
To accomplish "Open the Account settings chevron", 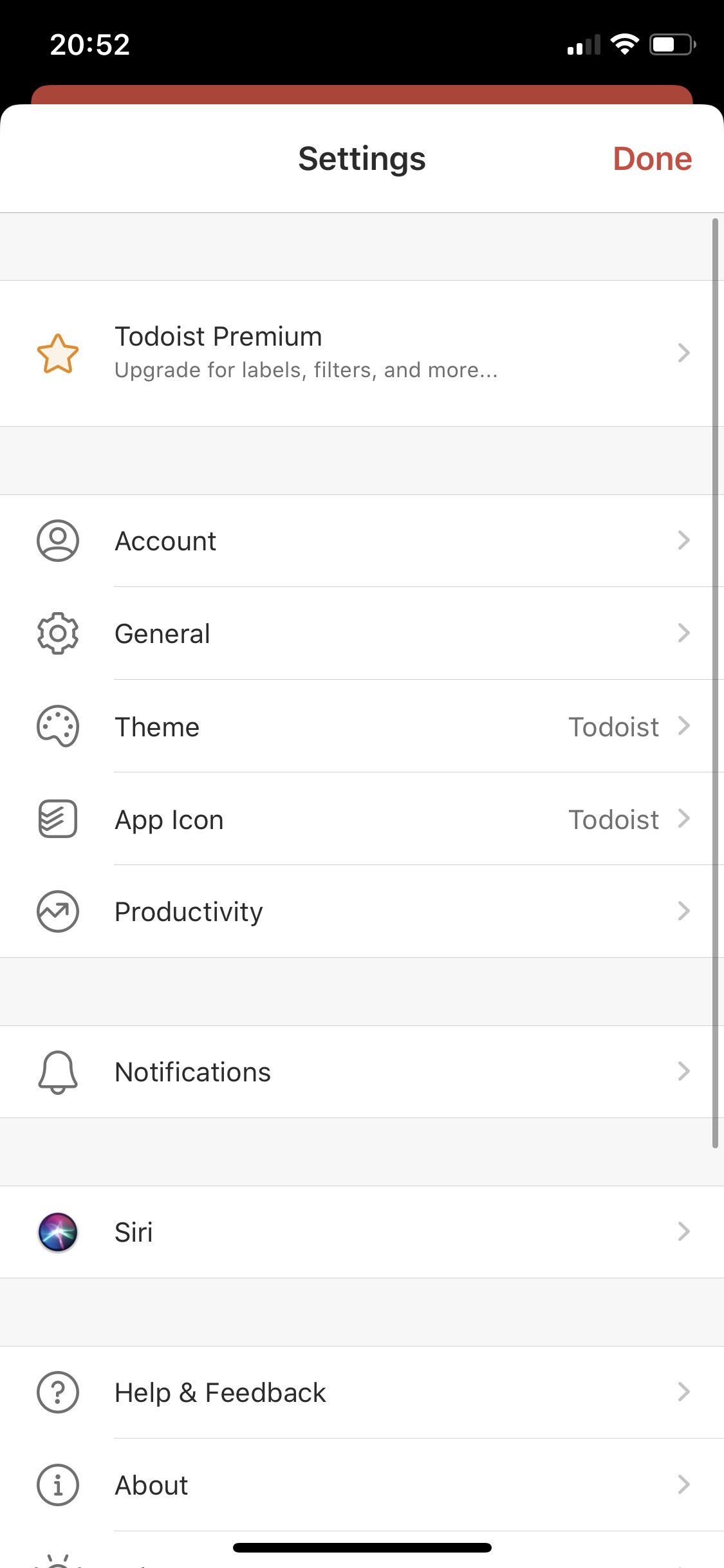I will tap(684, 541).
